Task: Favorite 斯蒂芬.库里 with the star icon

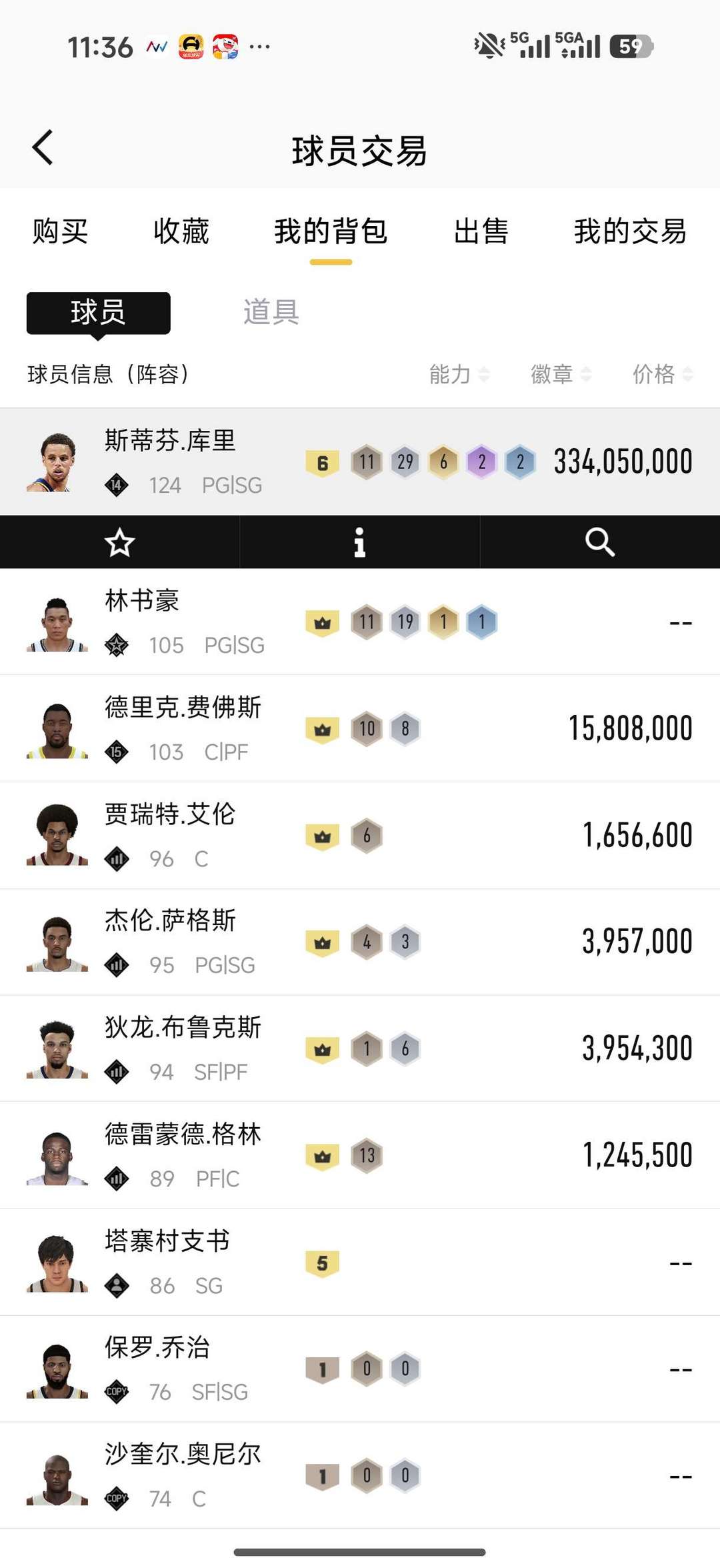Action: click(120, 542)
